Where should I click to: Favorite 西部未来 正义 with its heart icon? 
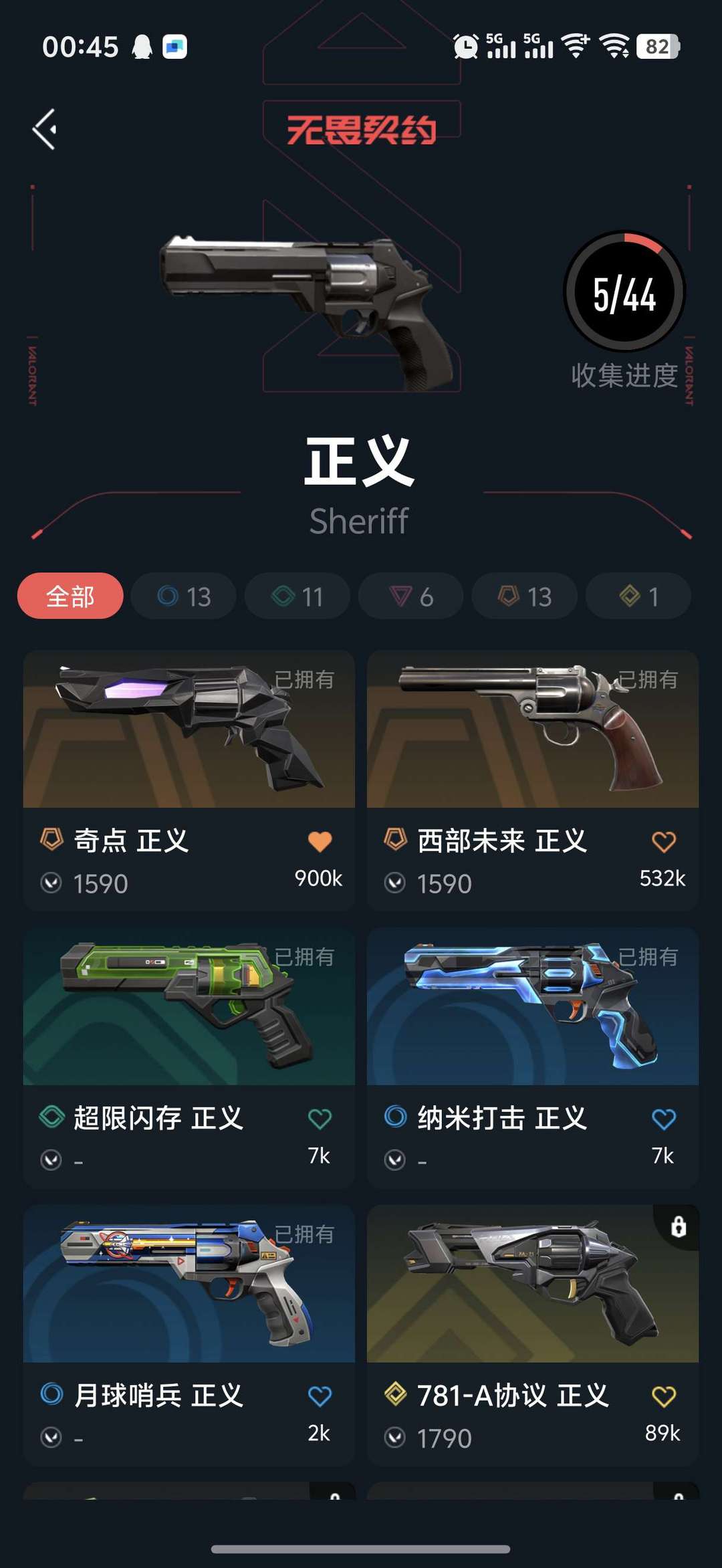tap(666, 841)
